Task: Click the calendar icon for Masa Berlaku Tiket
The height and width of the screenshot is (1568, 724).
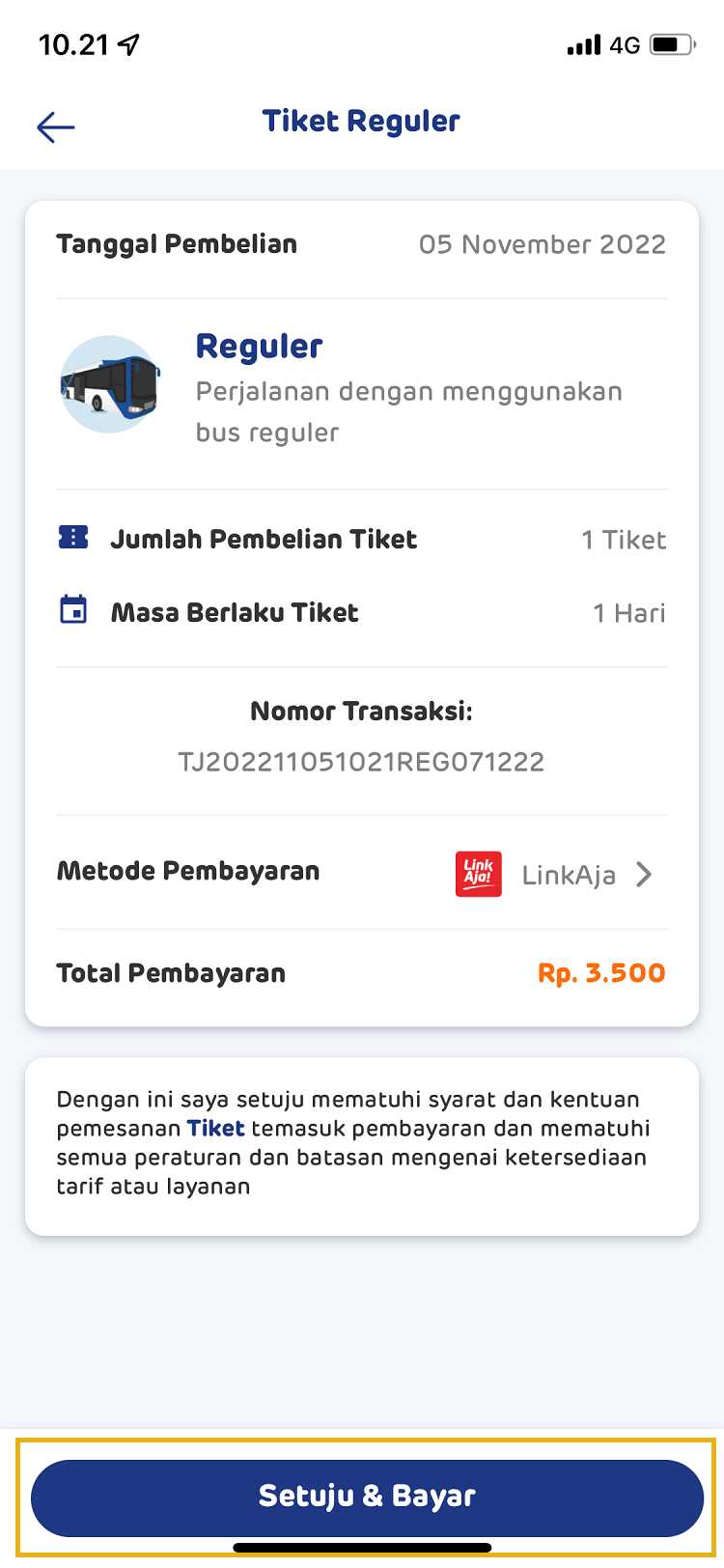Action: point(72,611)
